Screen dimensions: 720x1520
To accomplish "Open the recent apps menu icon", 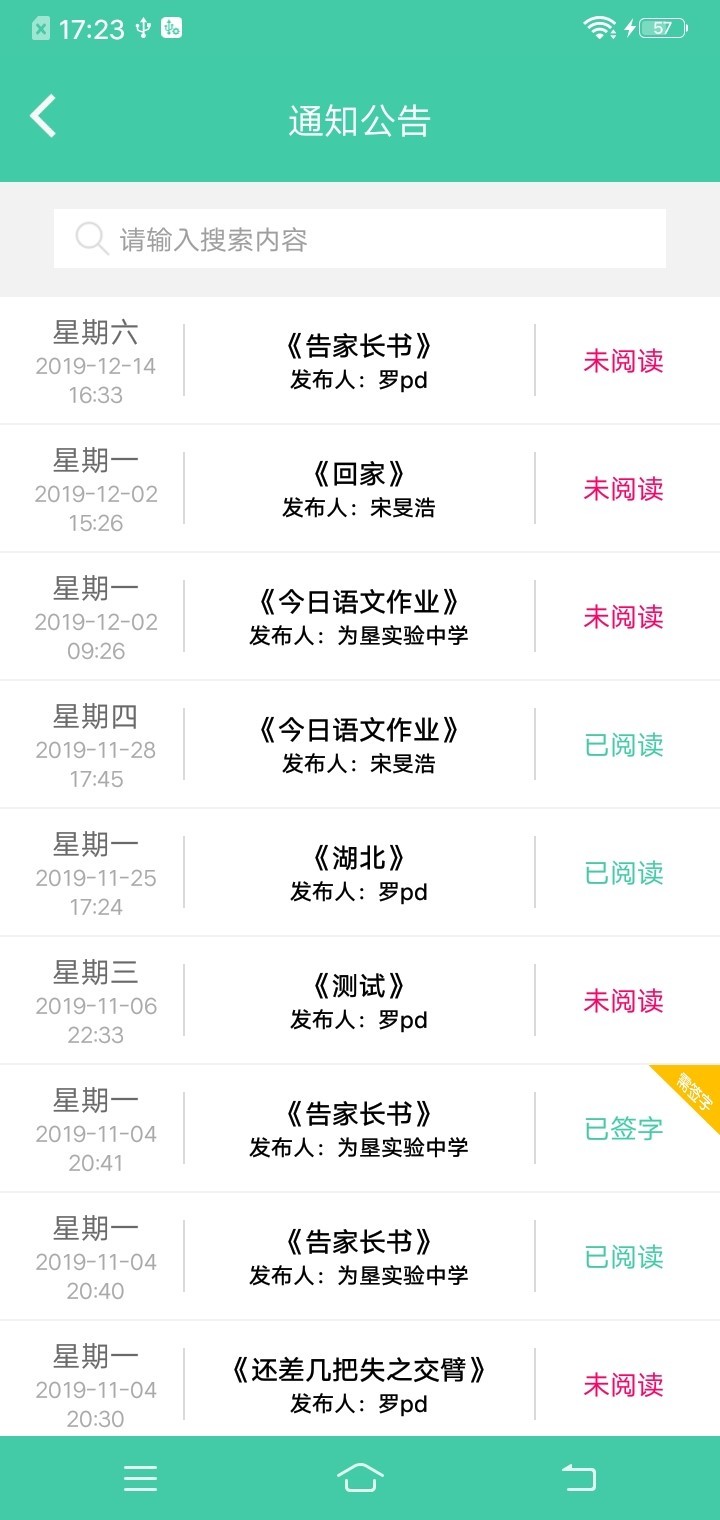I will coord(140,1479).
